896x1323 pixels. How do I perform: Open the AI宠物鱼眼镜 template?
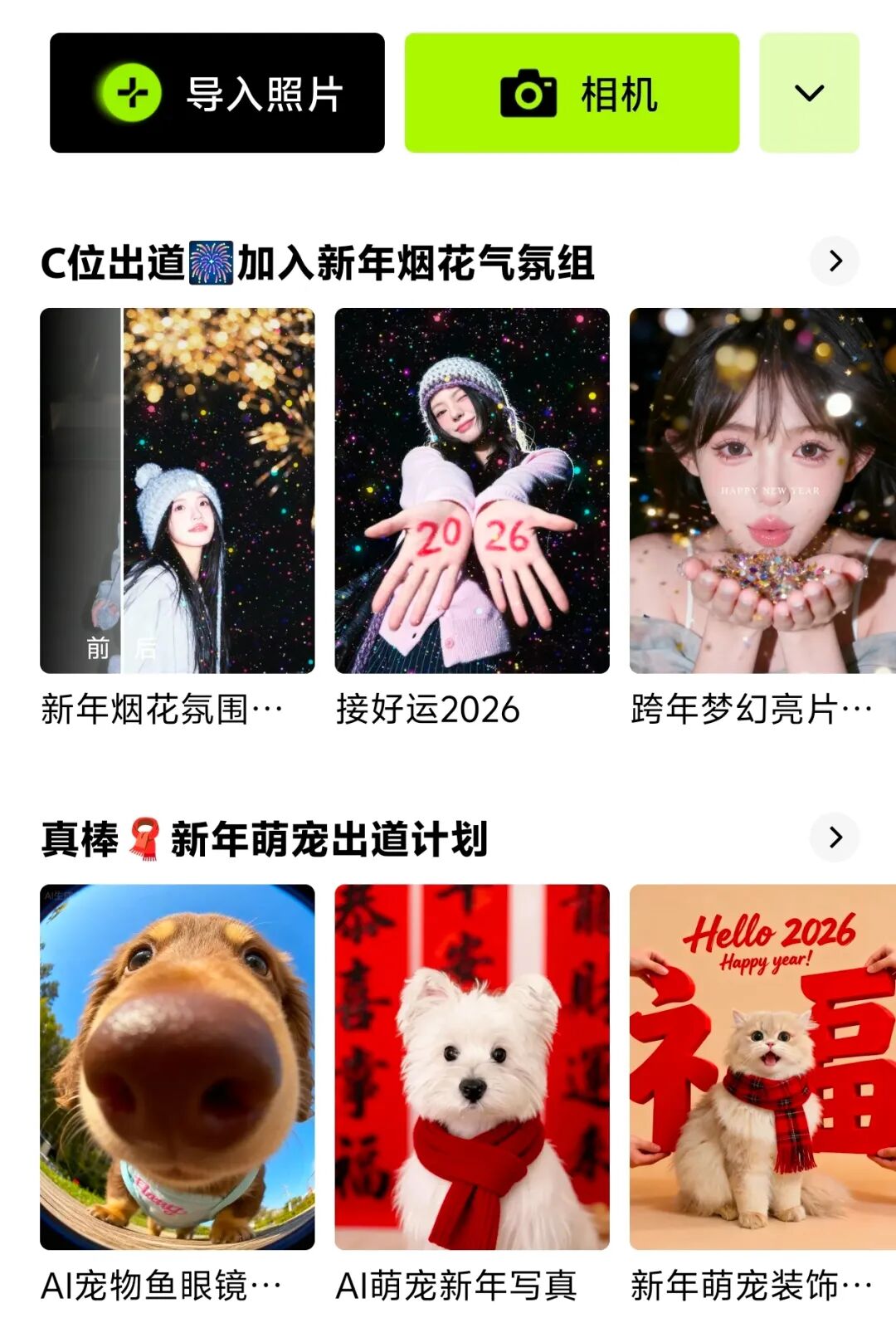[x=178, y=1067]
